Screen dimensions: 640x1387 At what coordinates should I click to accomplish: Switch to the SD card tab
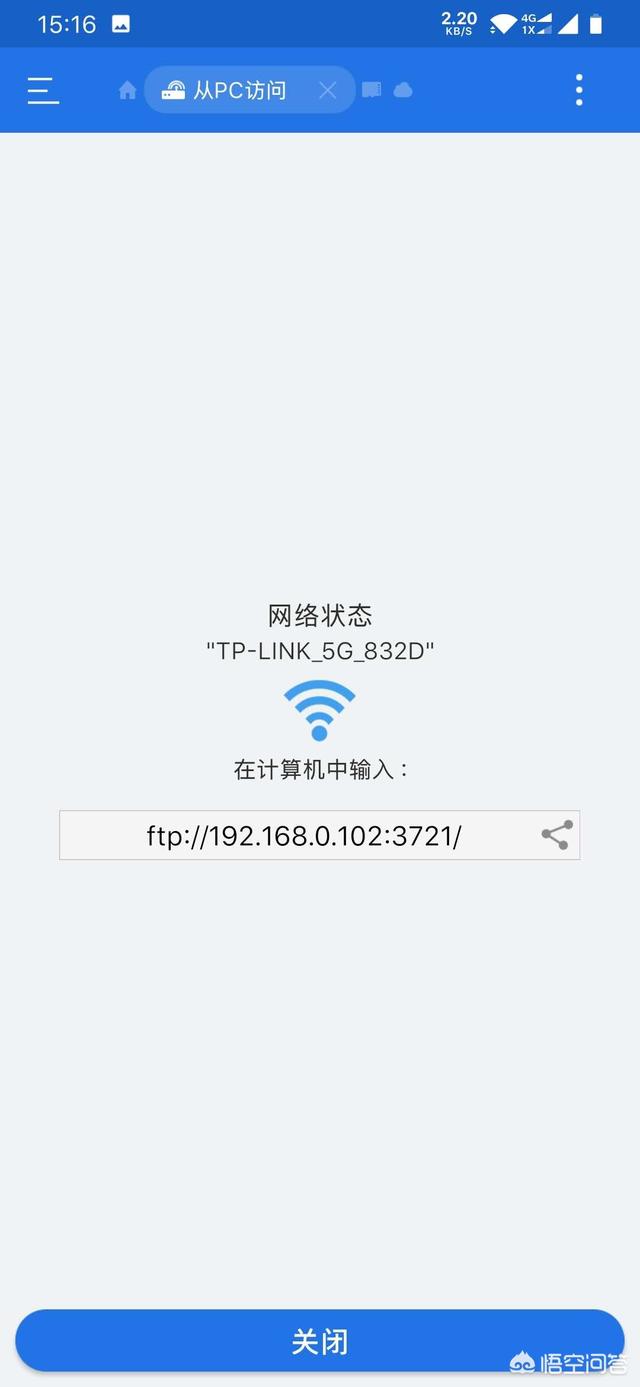tap(371, 90)
